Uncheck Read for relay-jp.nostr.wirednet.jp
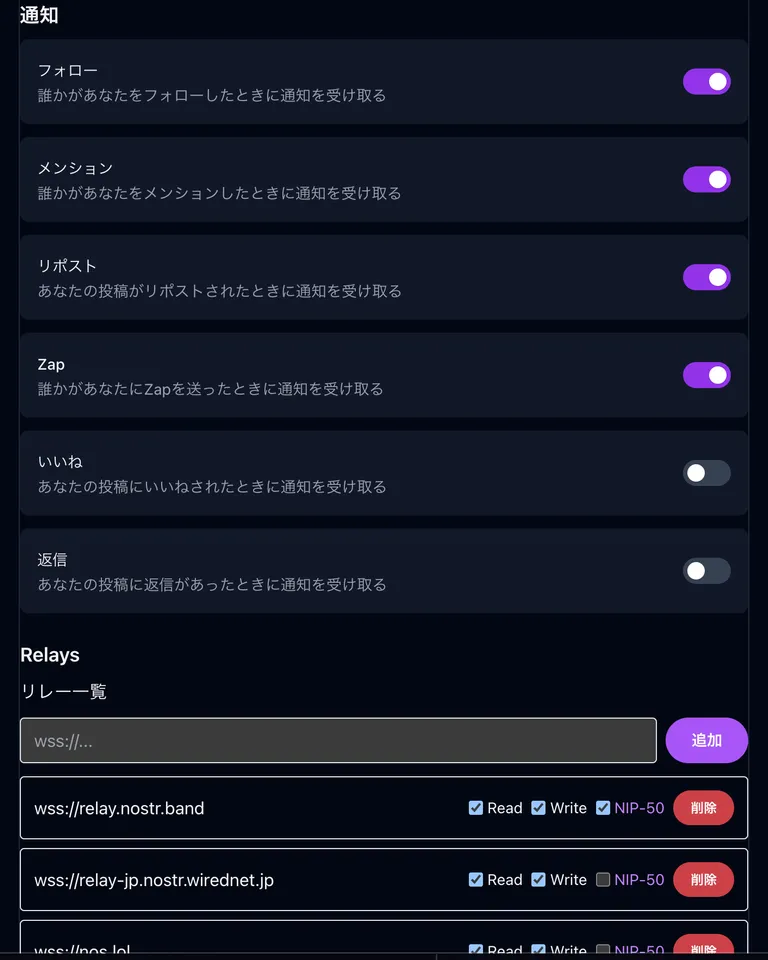The height and width of the screenshot is (960, 768). pyautogui.click(x=476, y=880)
